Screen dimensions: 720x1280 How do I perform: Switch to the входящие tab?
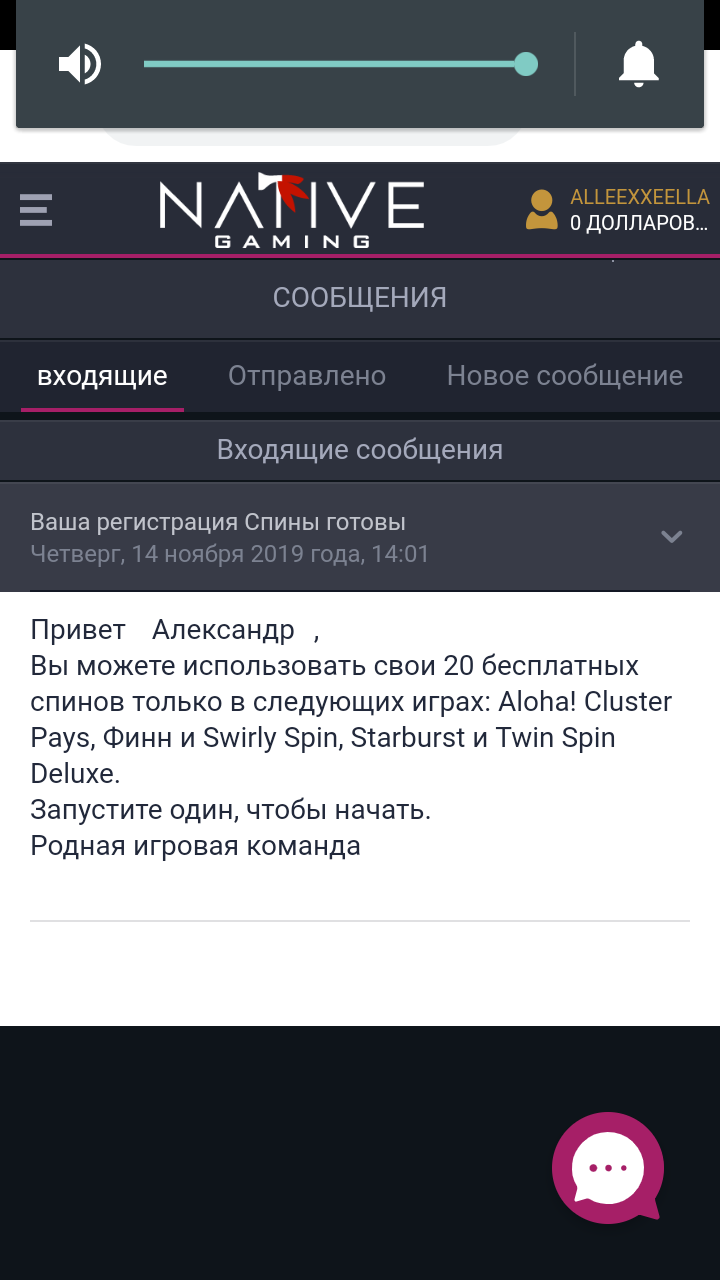102,377
